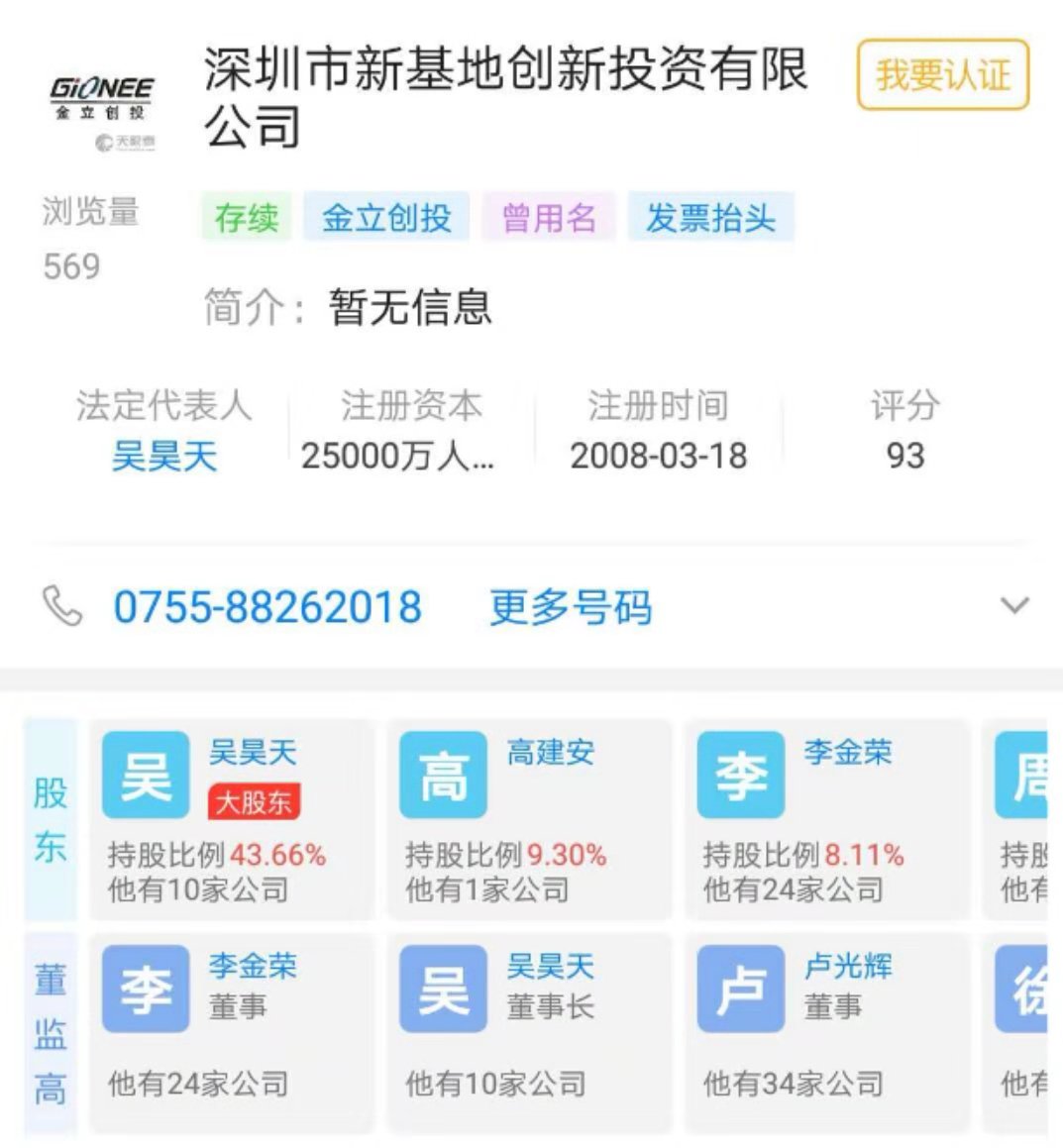This screenshot has height=1148, width=1063.
Task: Tap the 我要认证 button
Action: click(942, 75)
